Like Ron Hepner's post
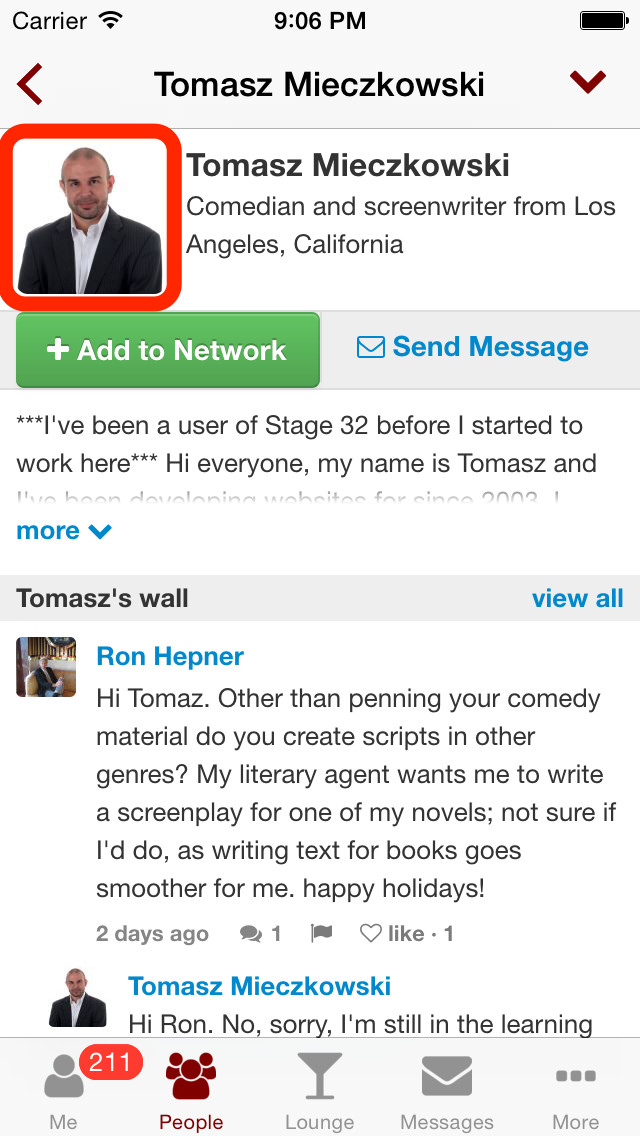The width and height of the screenshot is (640, 1136). click(x=407, y=934)
